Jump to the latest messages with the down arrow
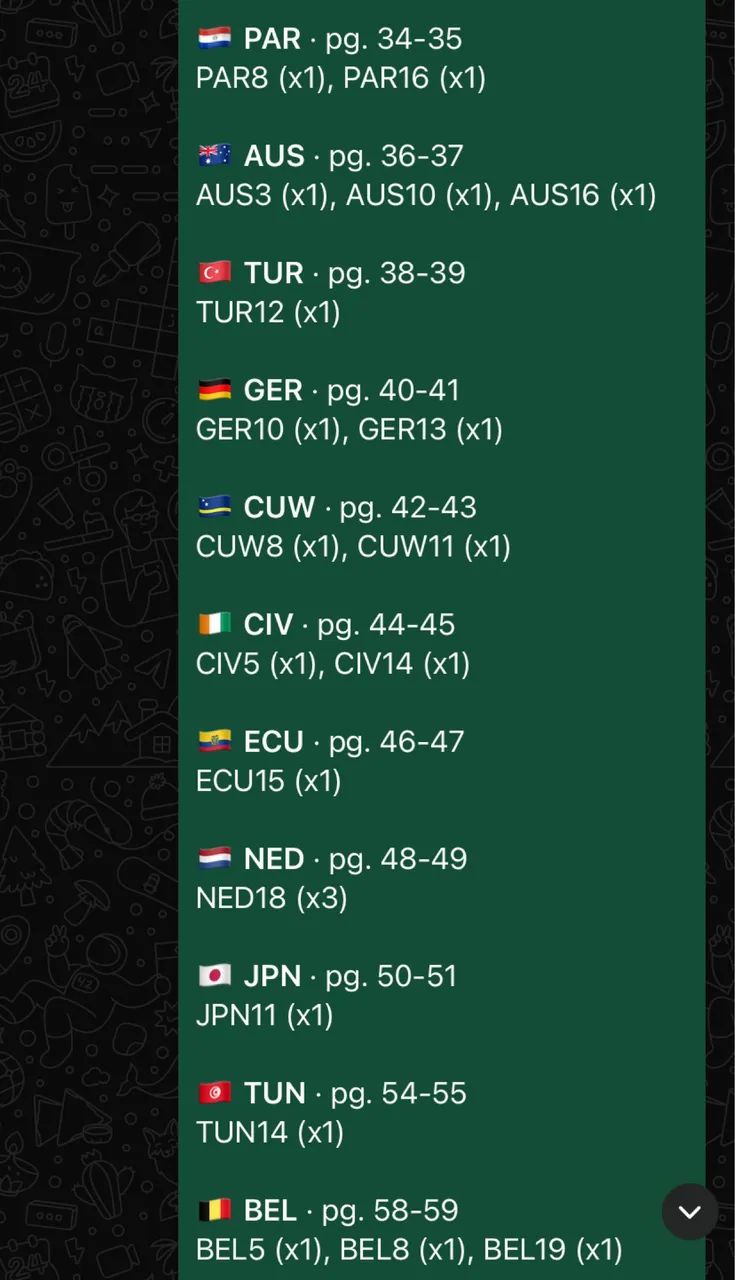Viewport: 735px width, 1280px height. coord(690,1212)
